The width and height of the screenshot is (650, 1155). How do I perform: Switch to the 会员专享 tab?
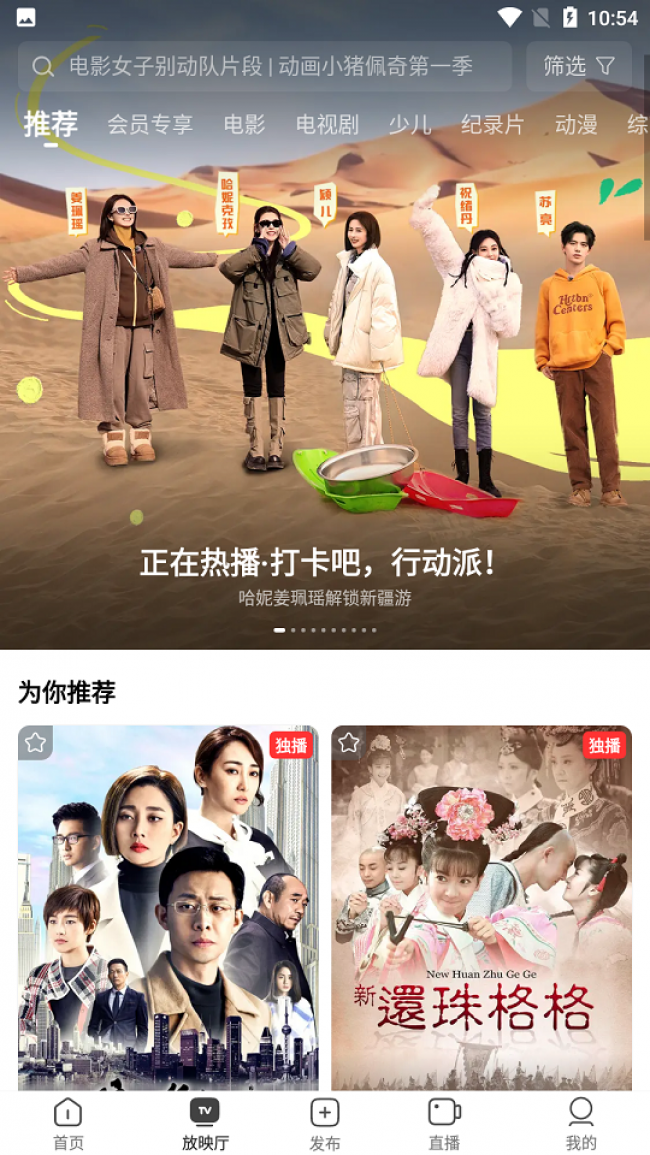(x=150, y=124)
